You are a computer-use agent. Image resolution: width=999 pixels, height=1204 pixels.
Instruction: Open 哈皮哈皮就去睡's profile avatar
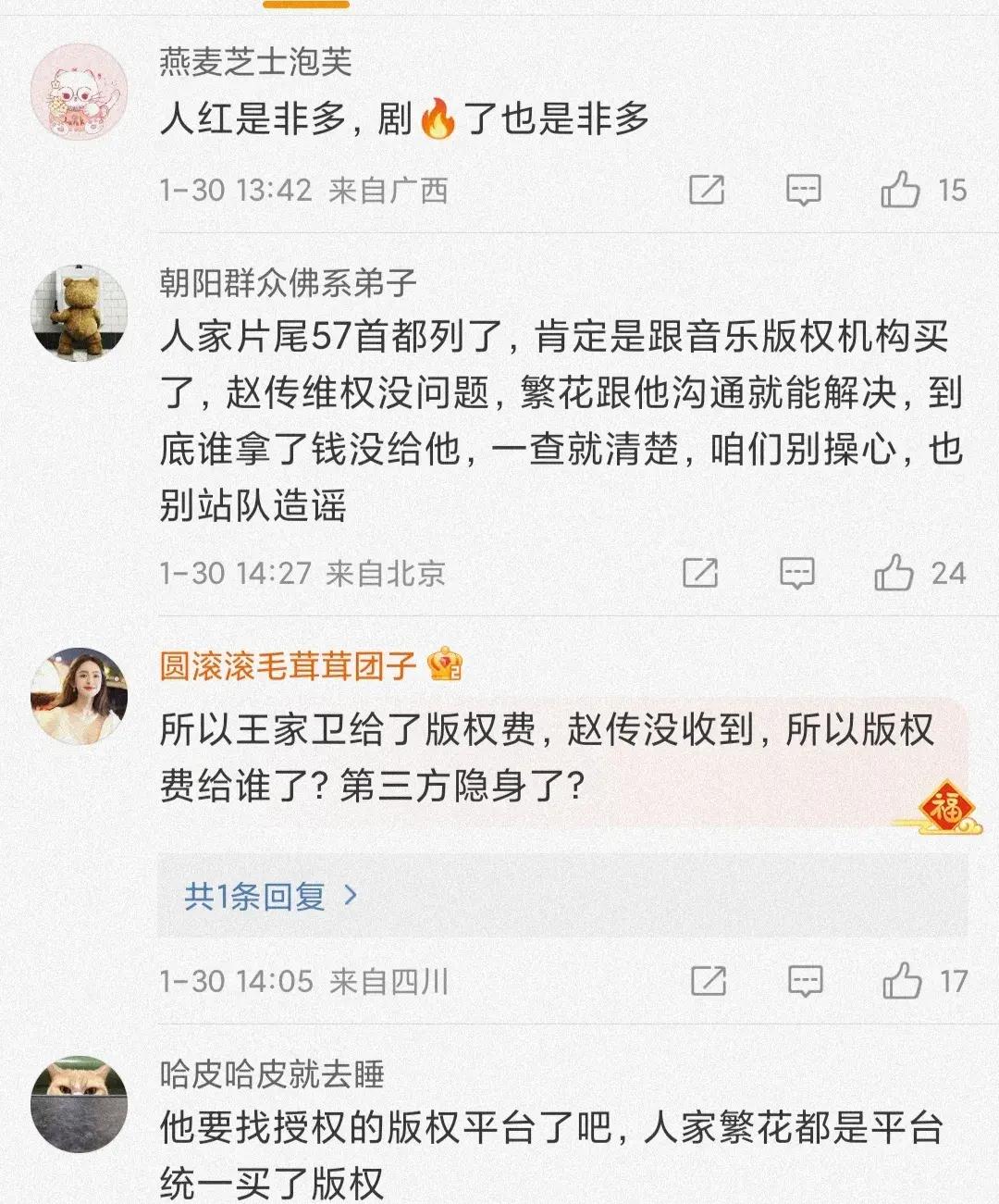point(79,1104)
